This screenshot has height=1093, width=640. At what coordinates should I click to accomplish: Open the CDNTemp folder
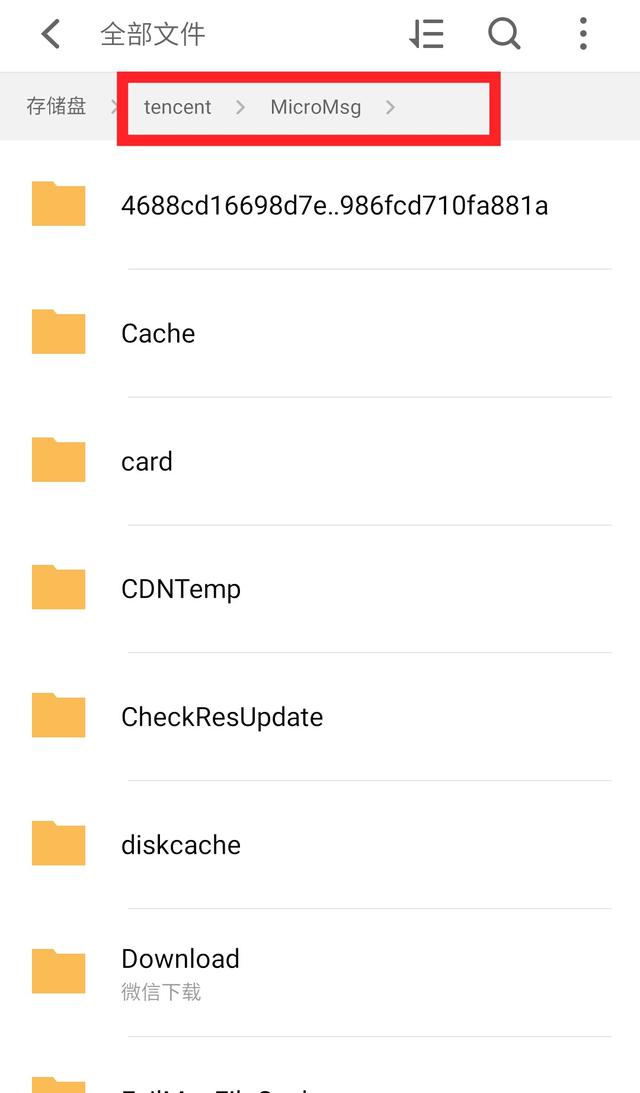(x=181, y=589)
